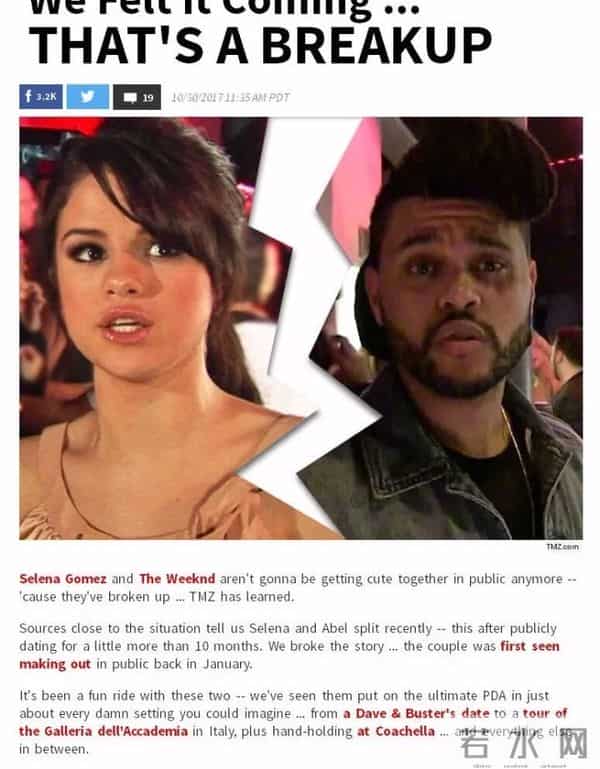
Task: Share the article on Facebook
Action: (41, 97)
